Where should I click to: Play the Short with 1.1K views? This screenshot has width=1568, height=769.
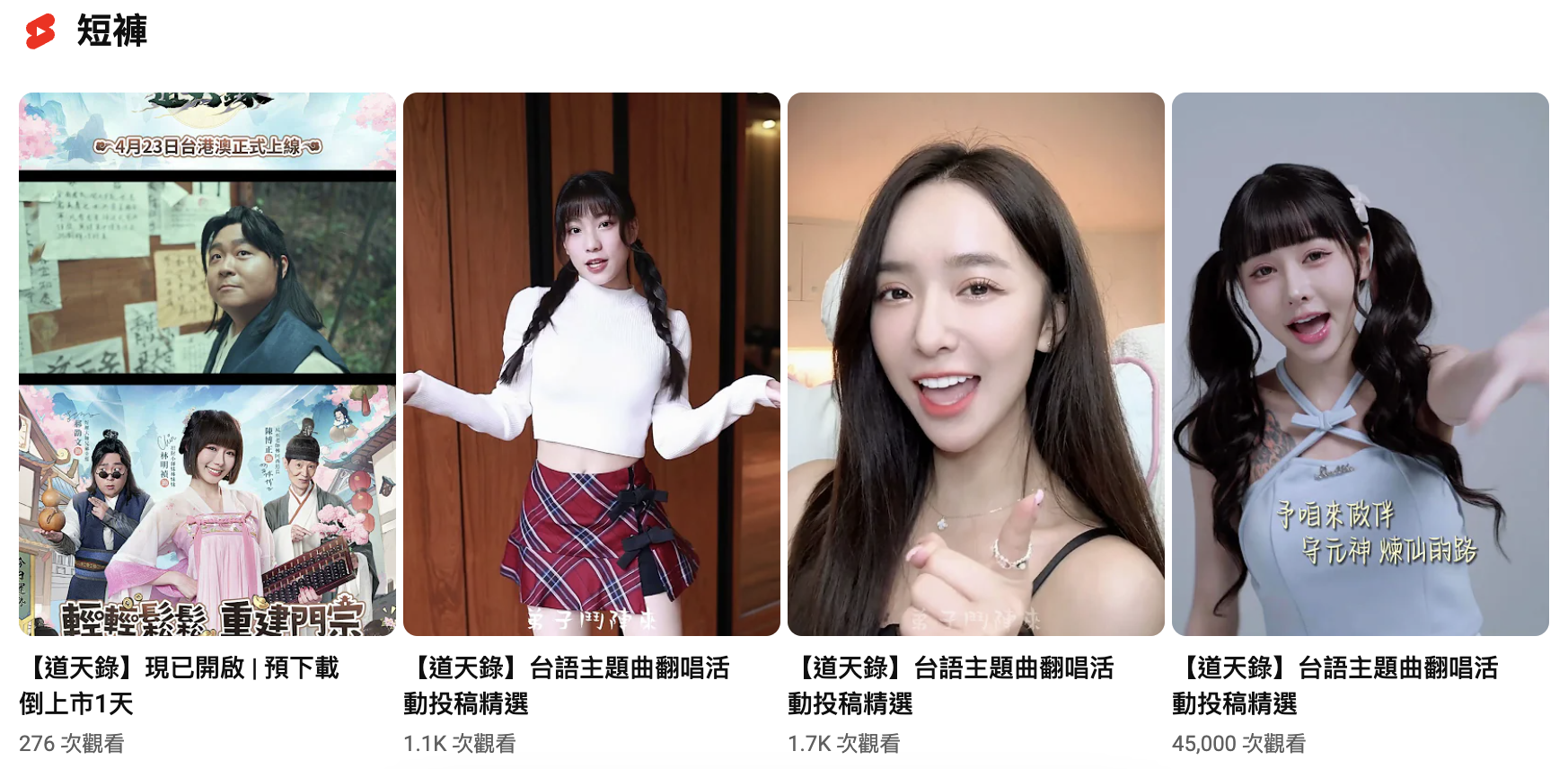click(x=591, y=364)
